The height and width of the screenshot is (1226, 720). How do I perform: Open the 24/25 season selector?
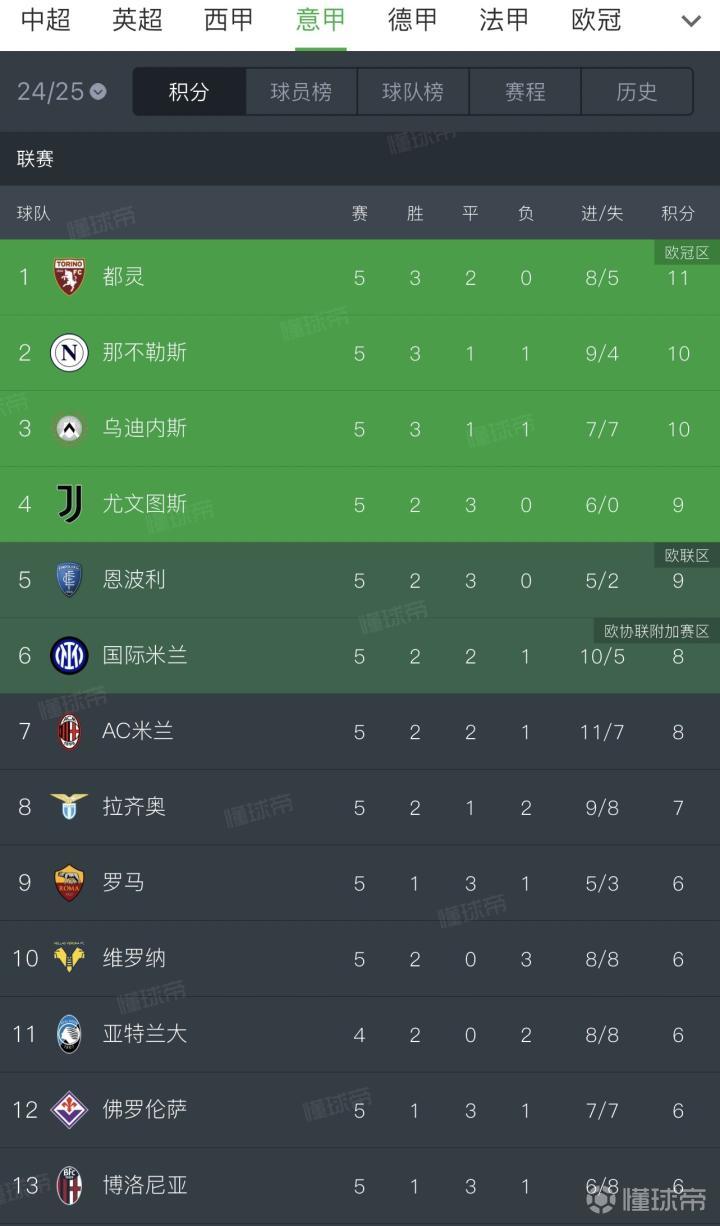pyautogui.click(x=60, y=90)
